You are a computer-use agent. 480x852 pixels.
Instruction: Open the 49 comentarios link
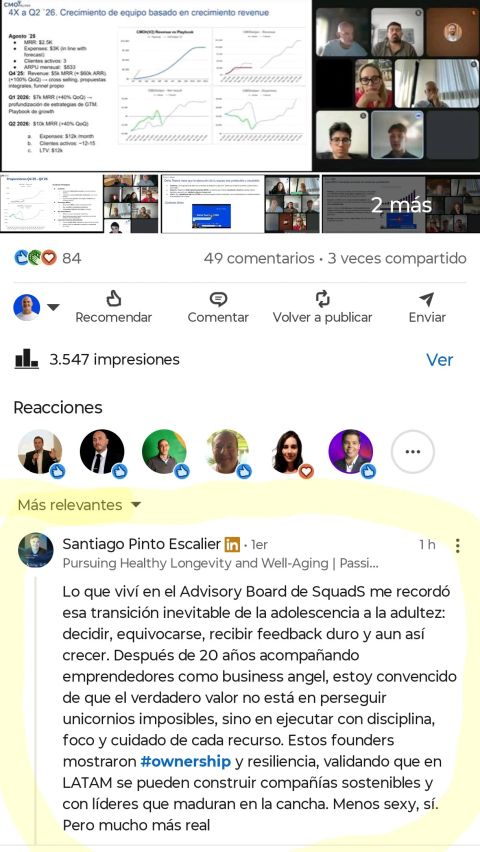coord(259,258)
